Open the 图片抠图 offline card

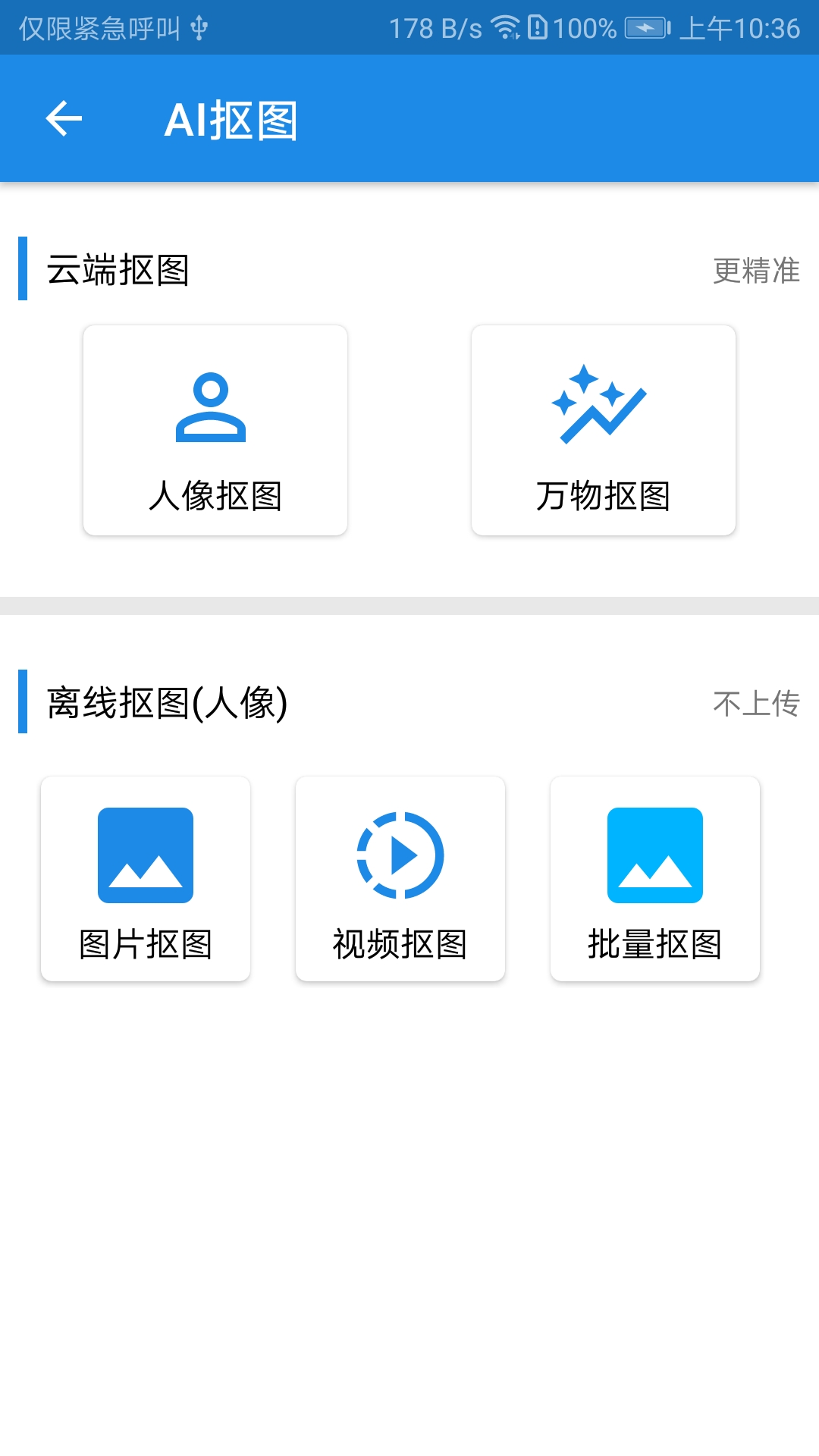[145, 878]
